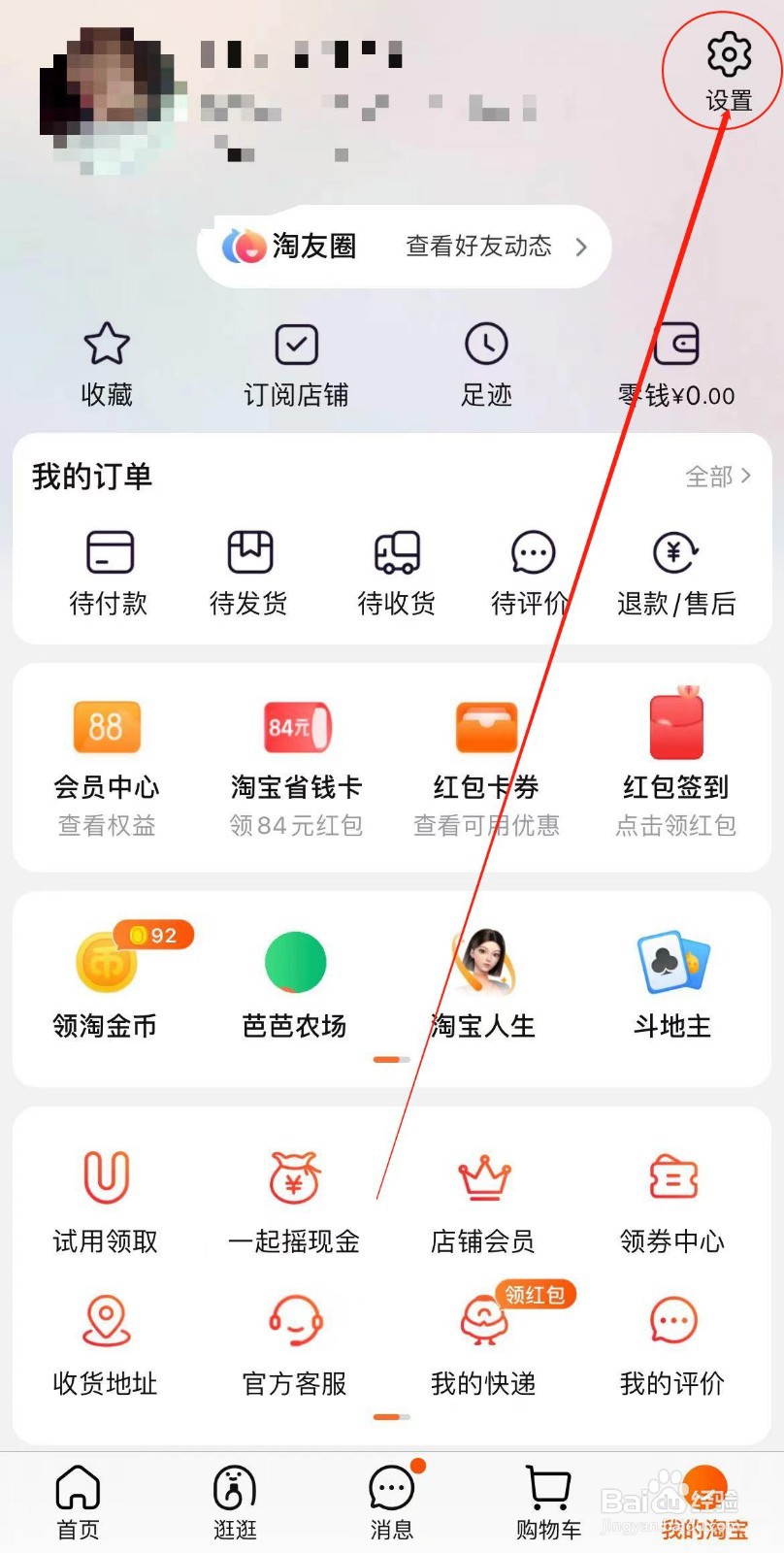Enter 芭芭农场 farm game
784x1553 pixels.
[x=294, y=980]
